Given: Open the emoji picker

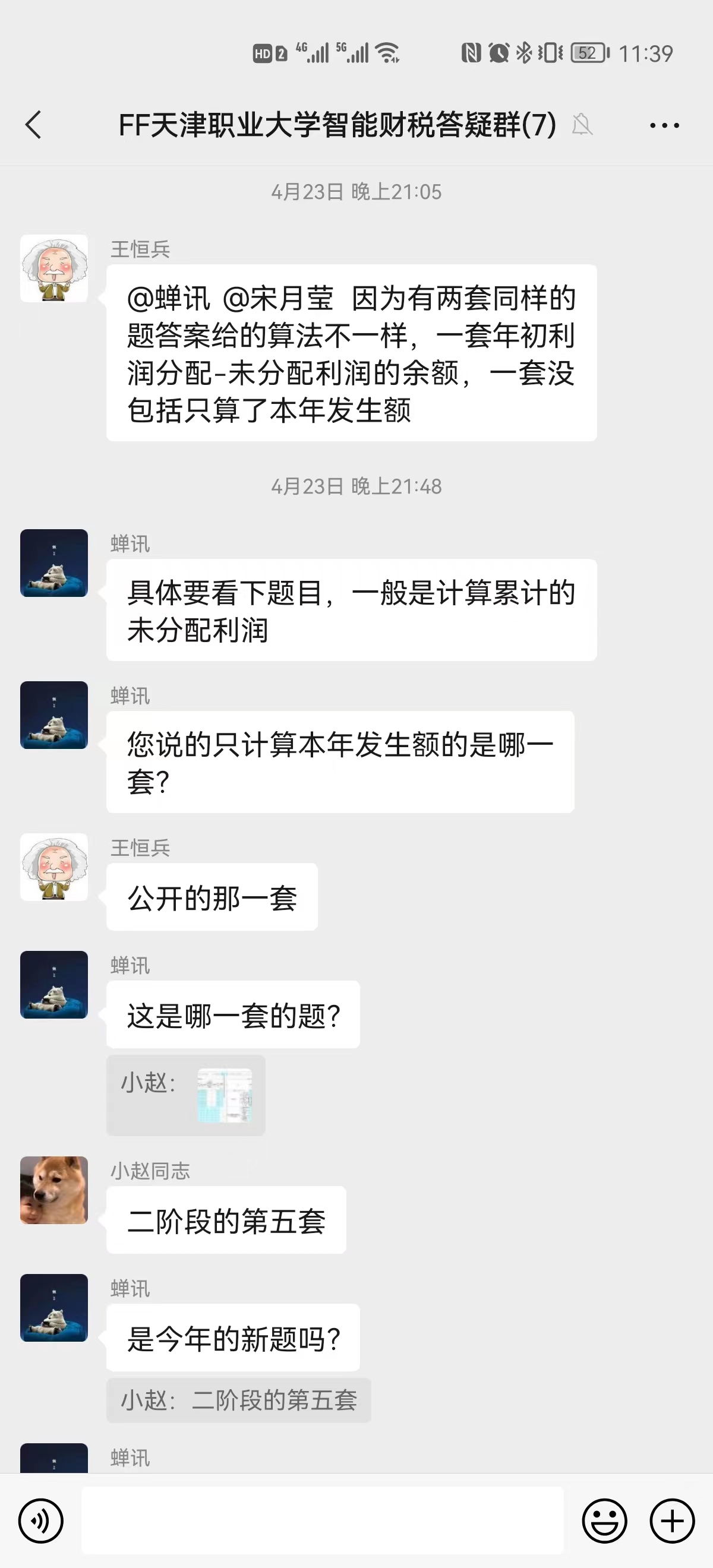Looking at the screenshot, I should tap(605, 1520).
